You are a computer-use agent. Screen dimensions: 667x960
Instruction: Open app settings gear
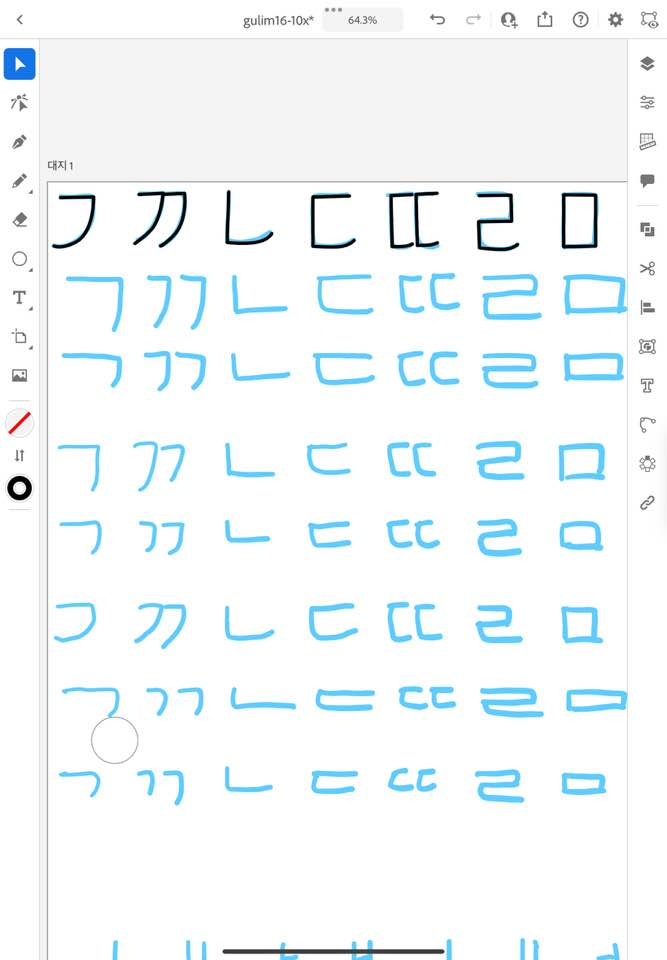[x=615, y=20]
